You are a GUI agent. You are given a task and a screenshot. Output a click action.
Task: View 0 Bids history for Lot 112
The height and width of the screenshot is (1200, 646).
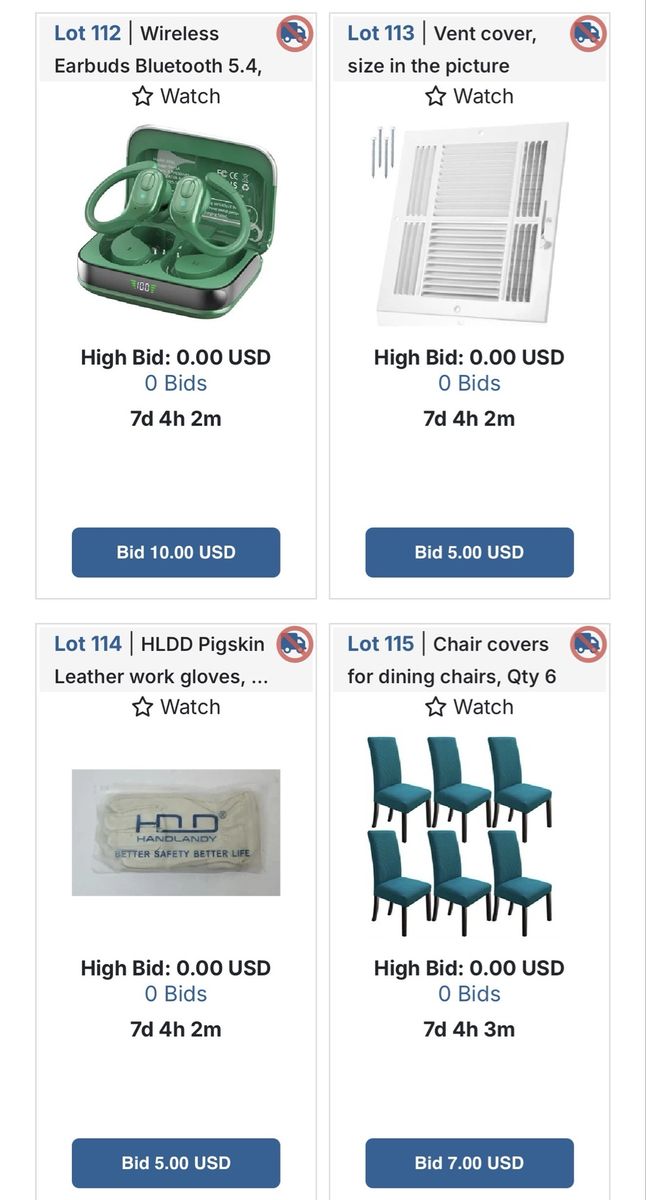tap(176, 383)
